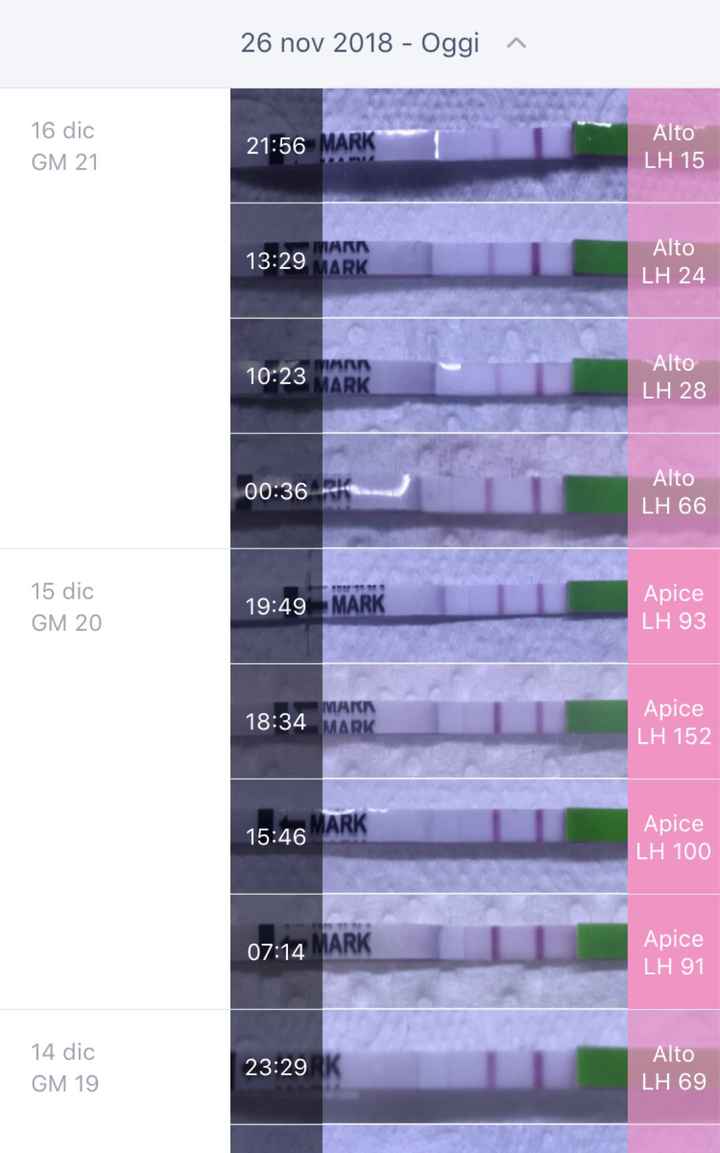Open the test strip photo taken at 21:56
The image size is (720, 1153).
430,147
